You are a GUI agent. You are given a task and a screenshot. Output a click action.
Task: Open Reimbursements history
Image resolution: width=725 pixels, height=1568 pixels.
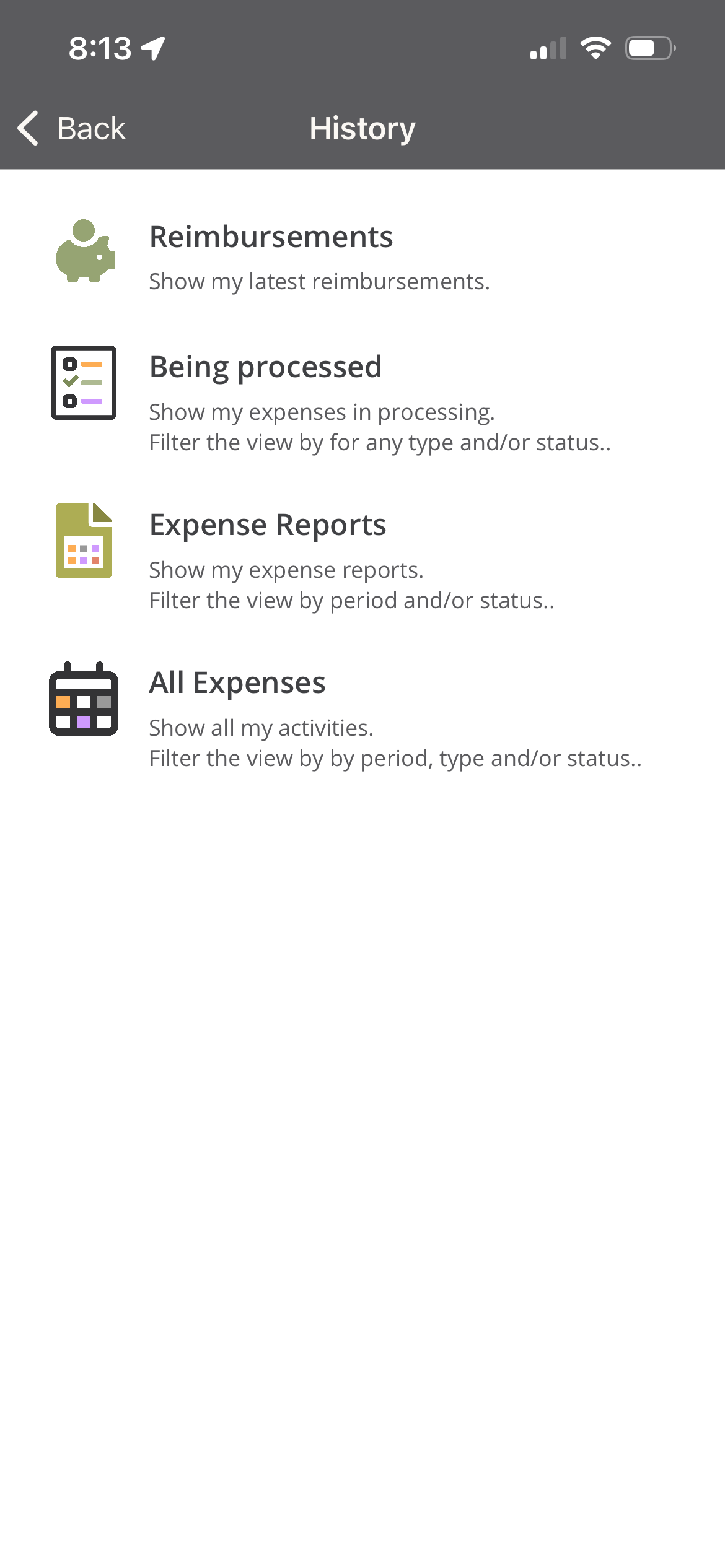(x=271, y=238)
